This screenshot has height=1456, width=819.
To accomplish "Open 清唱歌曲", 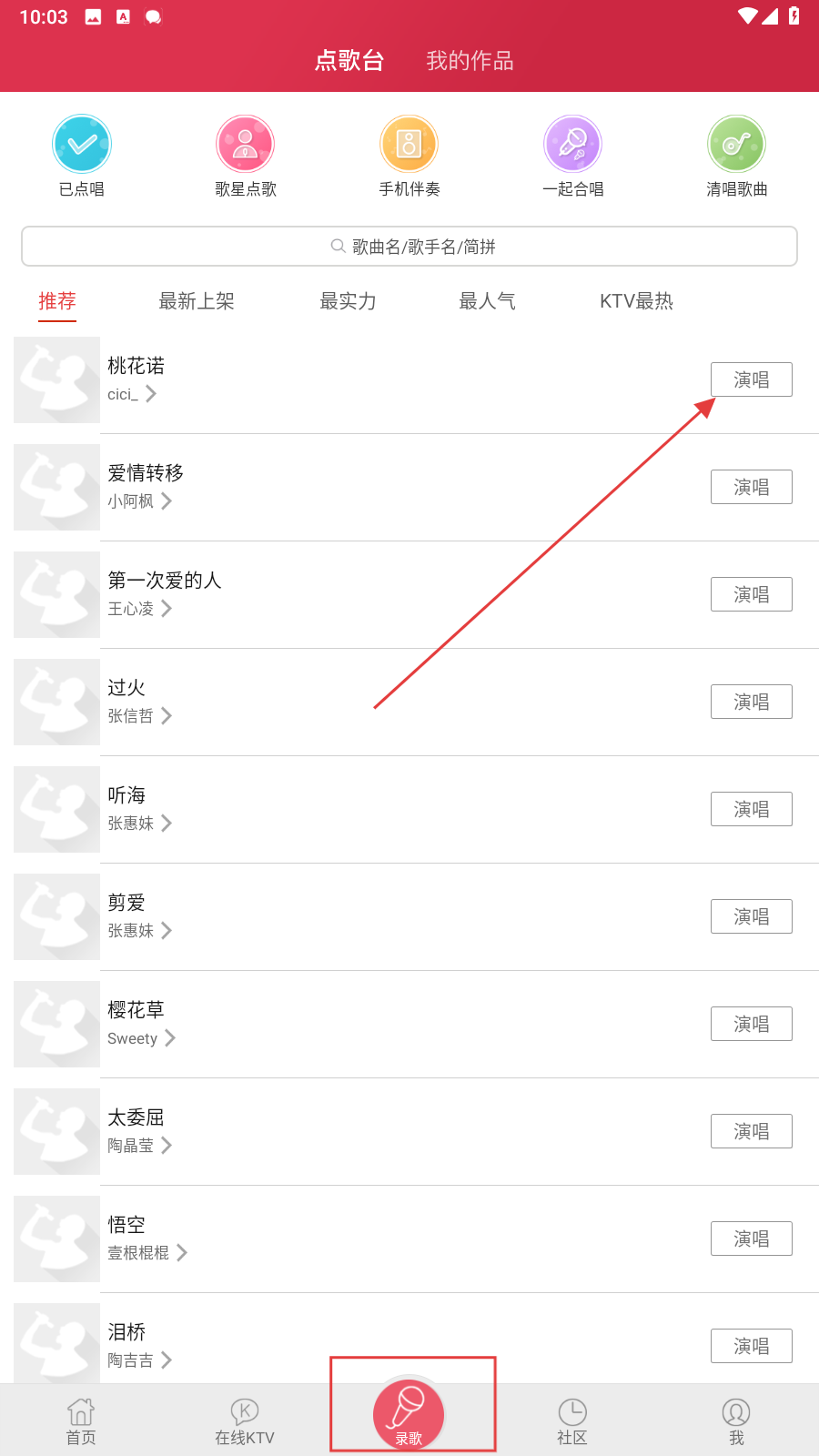I will 737,157.
